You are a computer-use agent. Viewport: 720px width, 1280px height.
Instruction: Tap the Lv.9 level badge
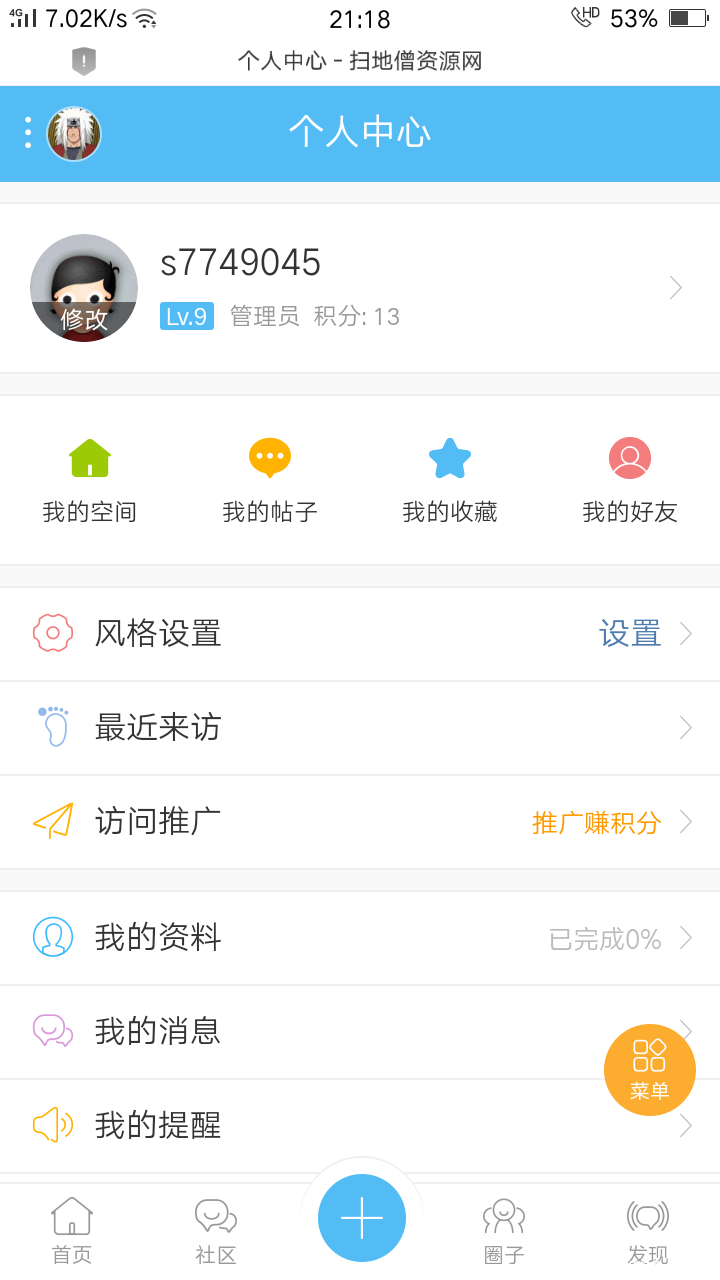pyautogui.click(x=186, y=316)
